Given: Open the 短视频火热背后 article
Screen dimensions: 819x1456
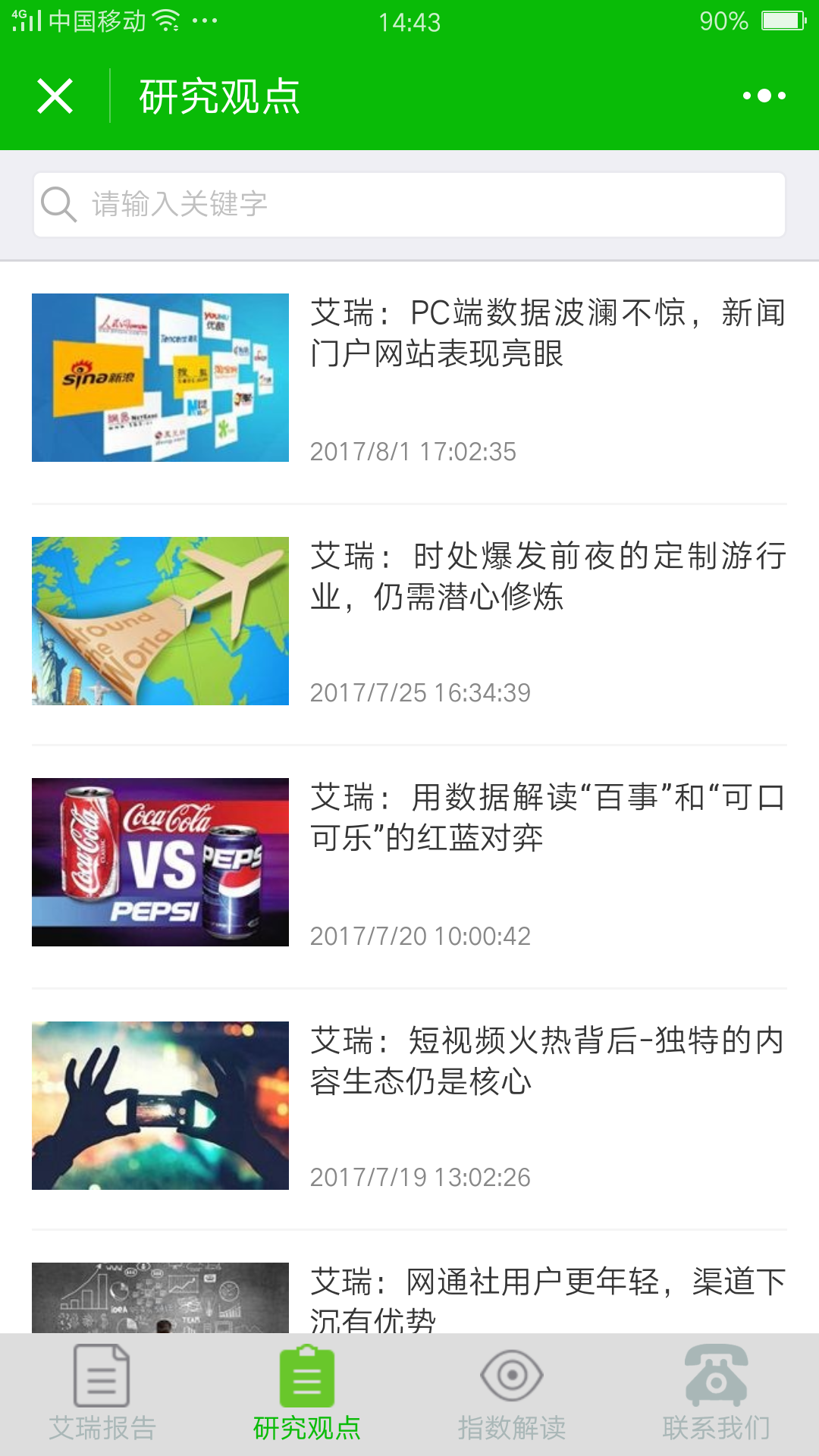Looking at the screenshot, I should (x=409, y=1106).
